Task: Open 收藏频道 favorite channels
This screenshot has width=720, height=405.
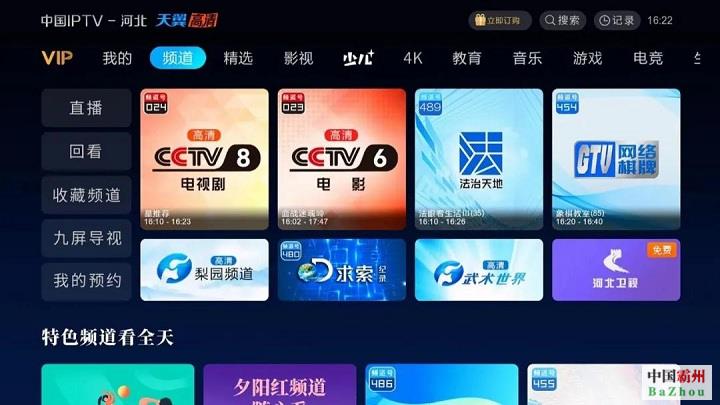Action: point(86,195)
